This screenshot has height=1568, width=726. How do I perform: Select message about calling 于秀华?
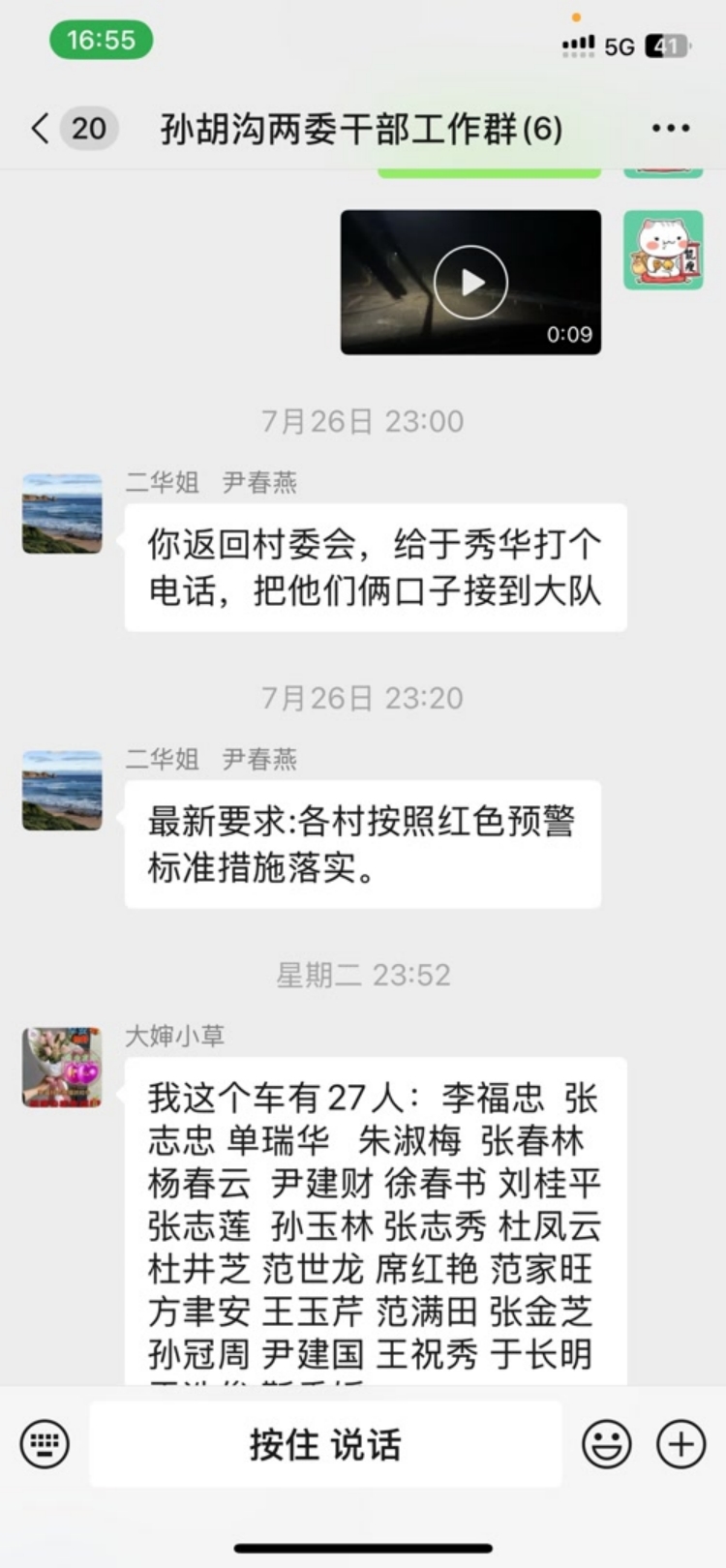[x=374, y=567]
